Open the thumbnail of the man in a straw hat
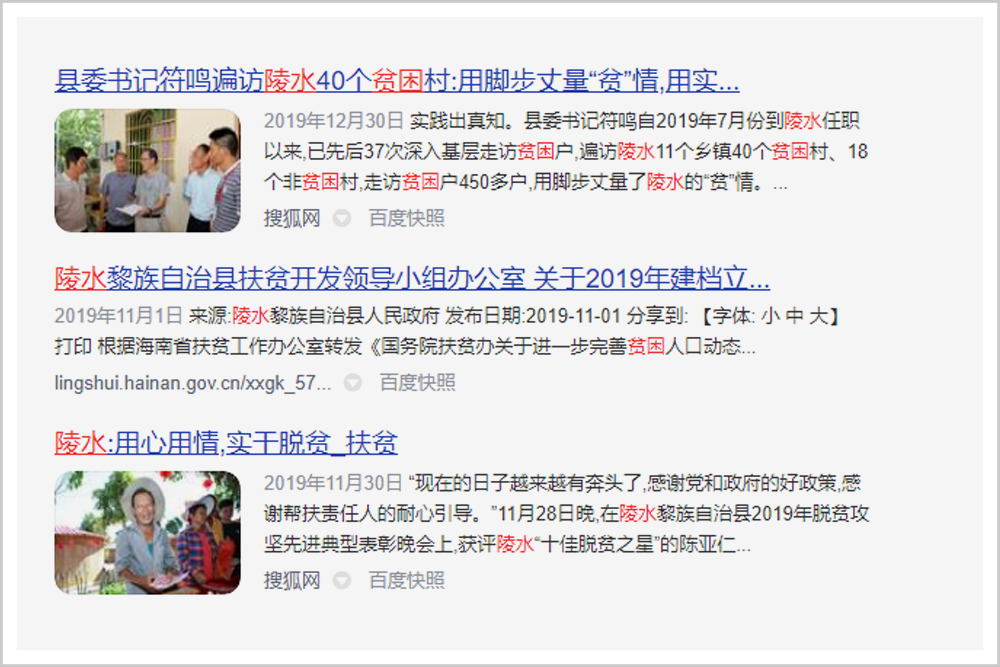This screenshot has width=1000, height=667. point(147,532)
